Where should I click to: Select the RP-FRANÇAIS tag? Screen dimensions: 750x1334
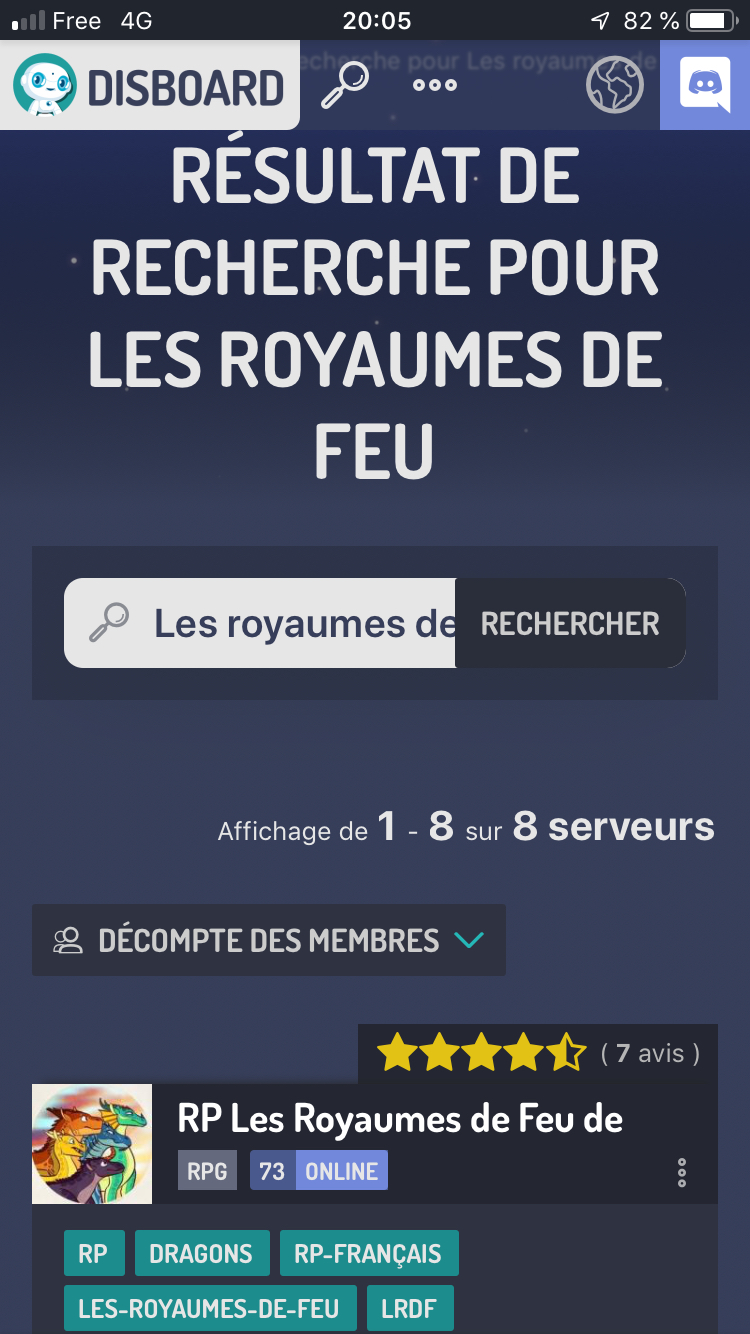click(368, 1253)
